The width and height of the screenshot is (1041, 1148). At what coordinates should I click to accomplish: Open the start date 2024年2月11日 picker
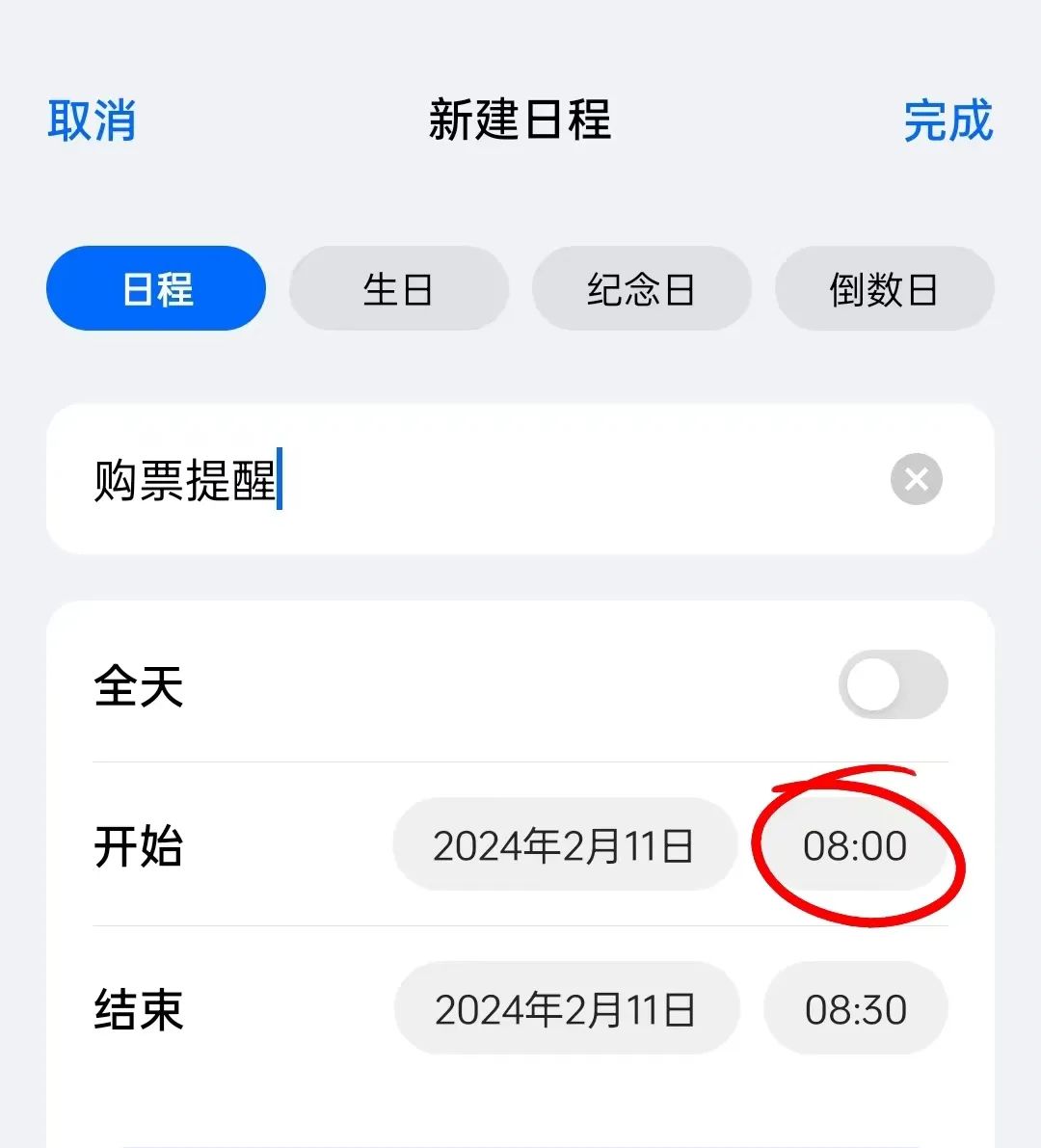click(565, 844)
